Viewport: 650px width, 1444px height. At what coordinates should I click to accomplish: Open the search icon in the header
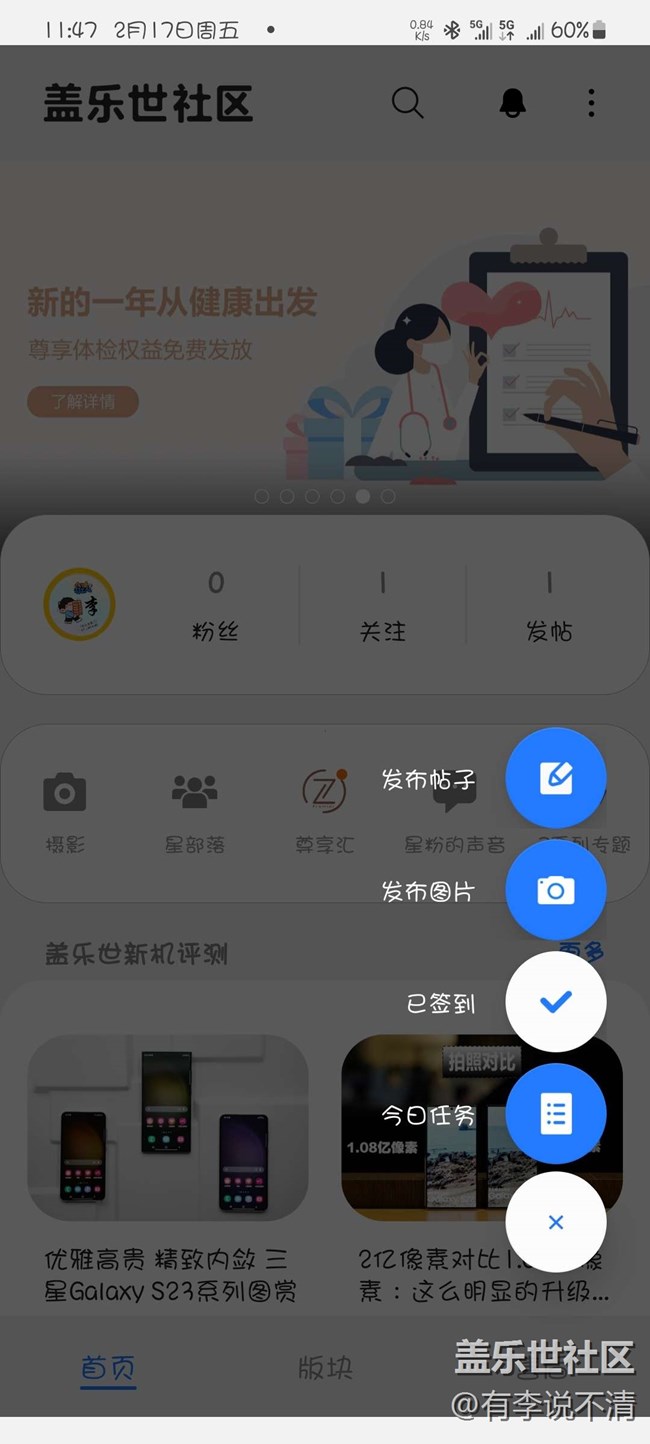(x=407, y=103)
